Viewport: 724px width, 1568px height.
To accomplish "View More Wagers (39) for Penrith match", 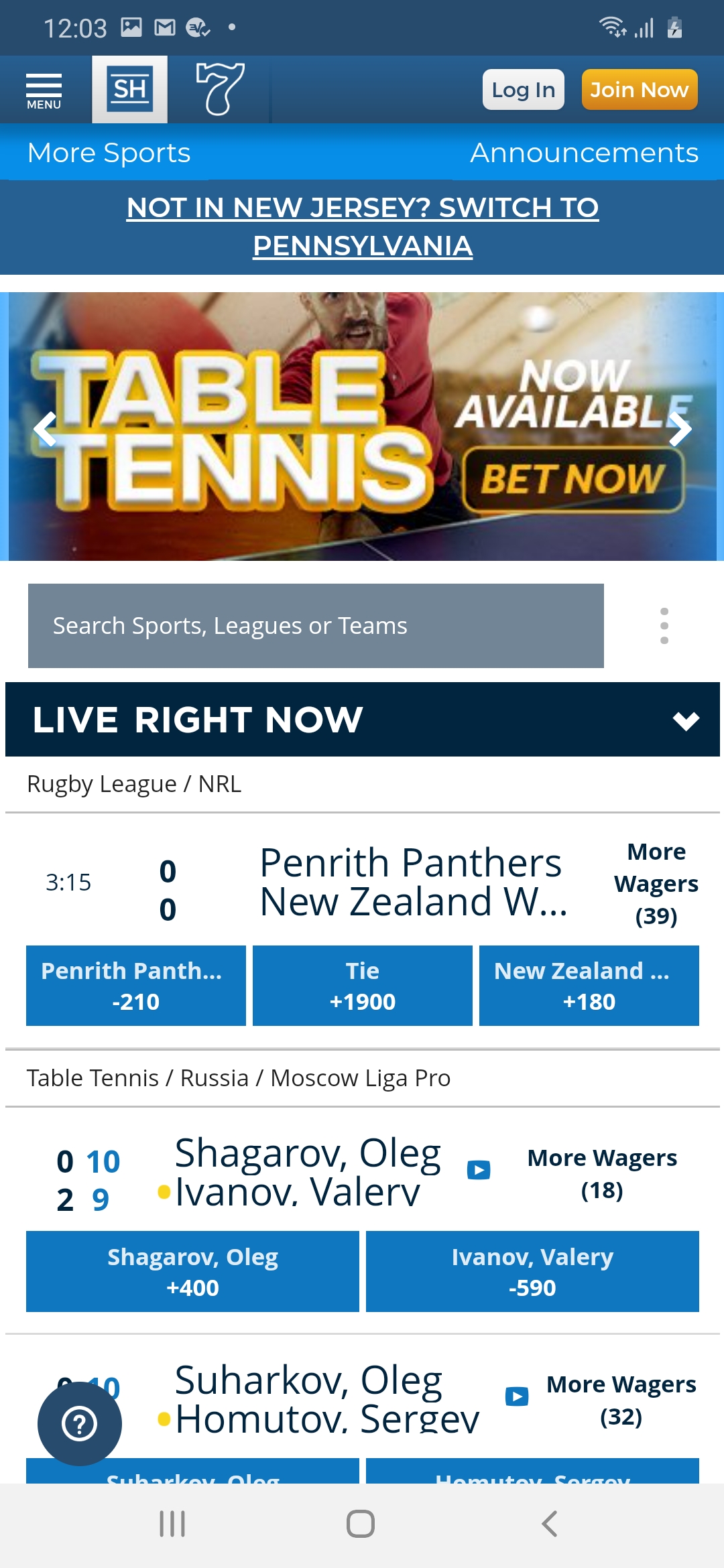I will 656,884.
